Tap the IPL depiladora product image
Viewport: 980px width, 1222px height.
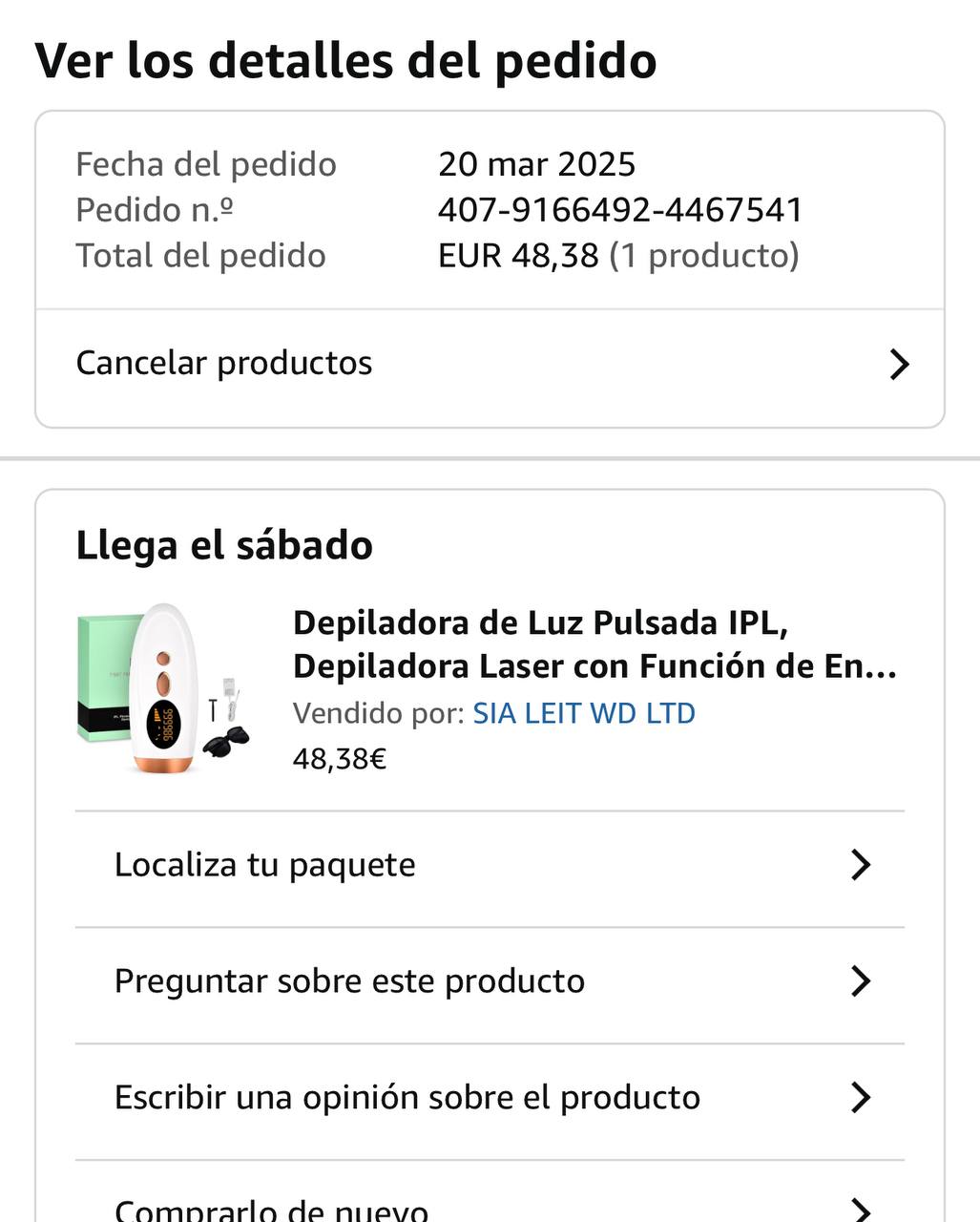[164, 687]
